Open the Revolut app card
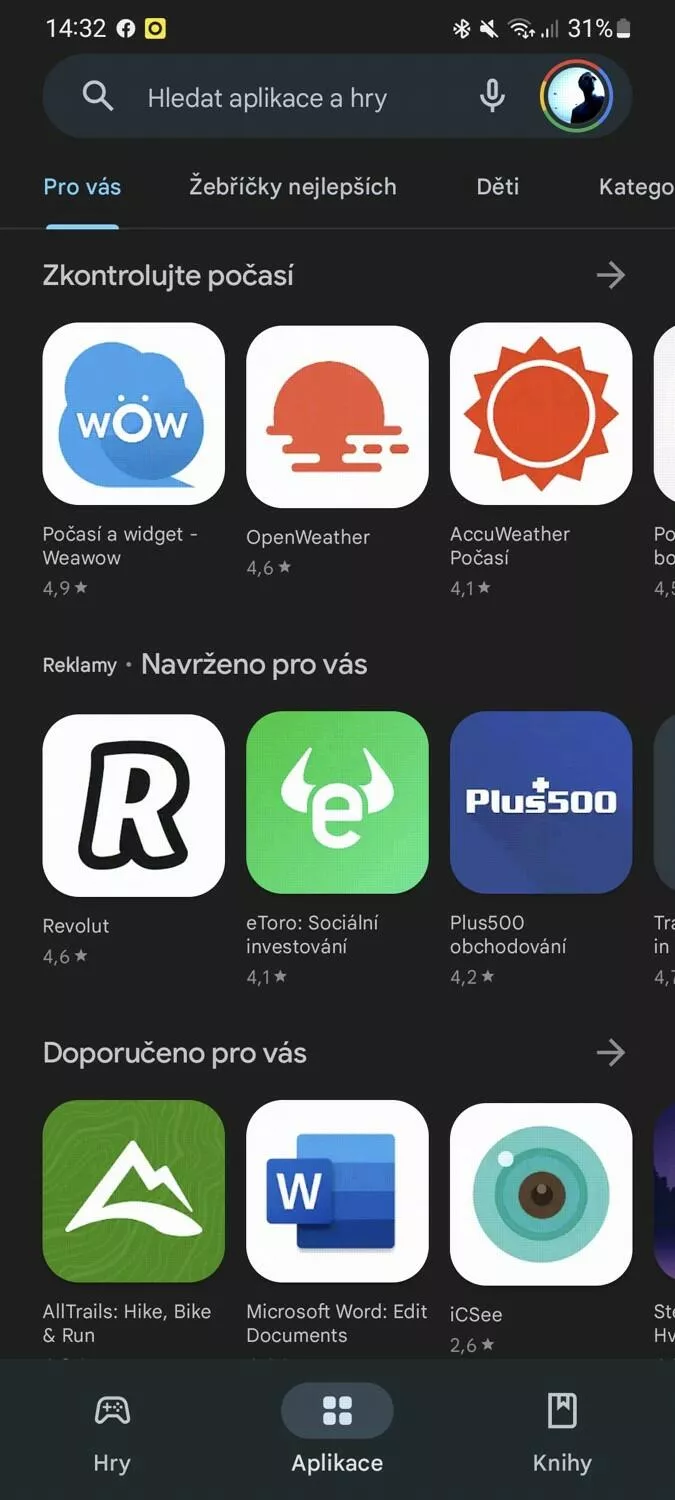Image resolution: width=675 pixels, height=1500 pixels. [x=133, y=839]
